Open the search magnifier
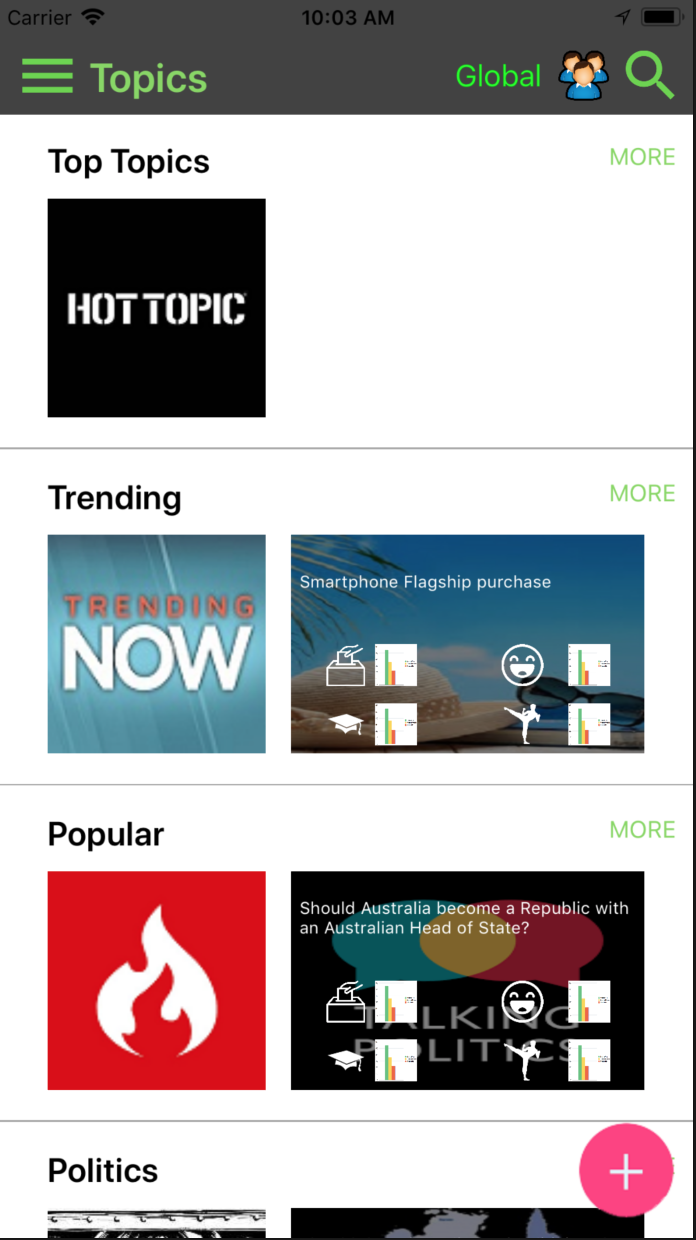 (649, 76)
